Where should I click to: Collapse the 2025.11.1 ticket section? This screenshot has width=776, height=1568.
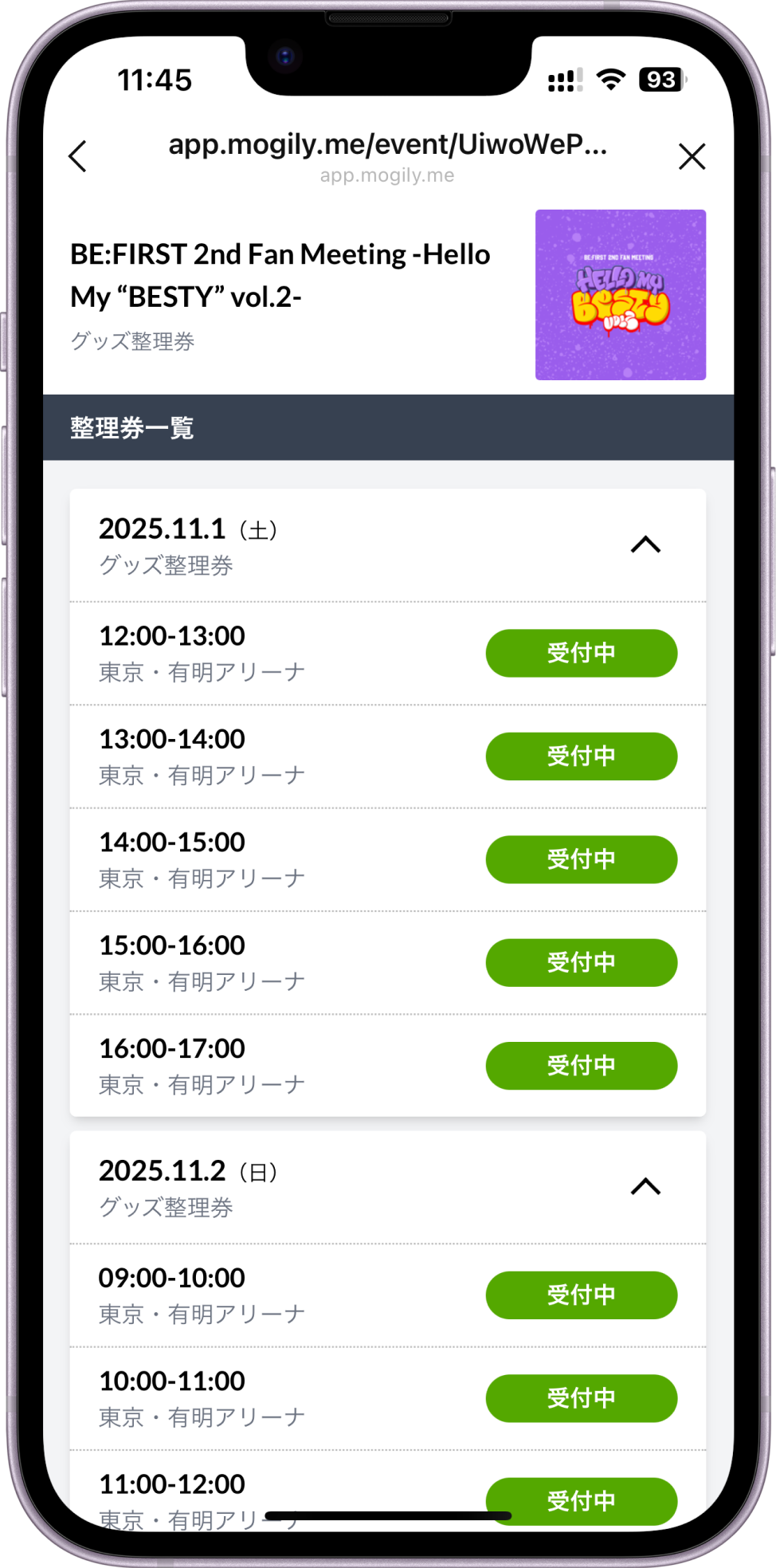(x=645, y=545)
